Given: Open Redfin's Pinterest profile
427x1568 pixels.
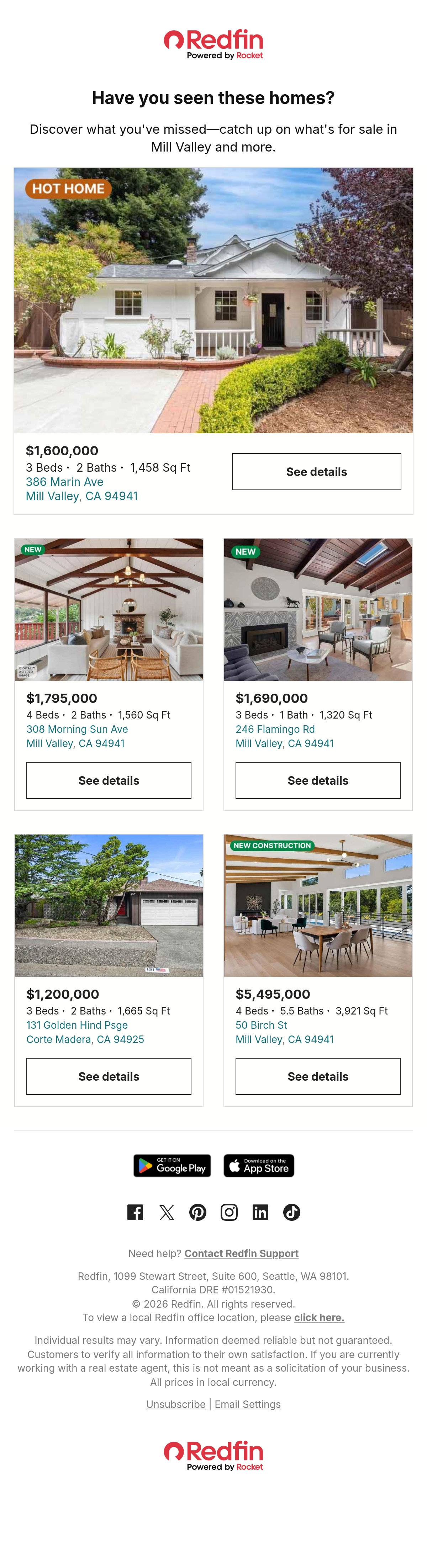Looking at the screenshot, I should 198,1212.
